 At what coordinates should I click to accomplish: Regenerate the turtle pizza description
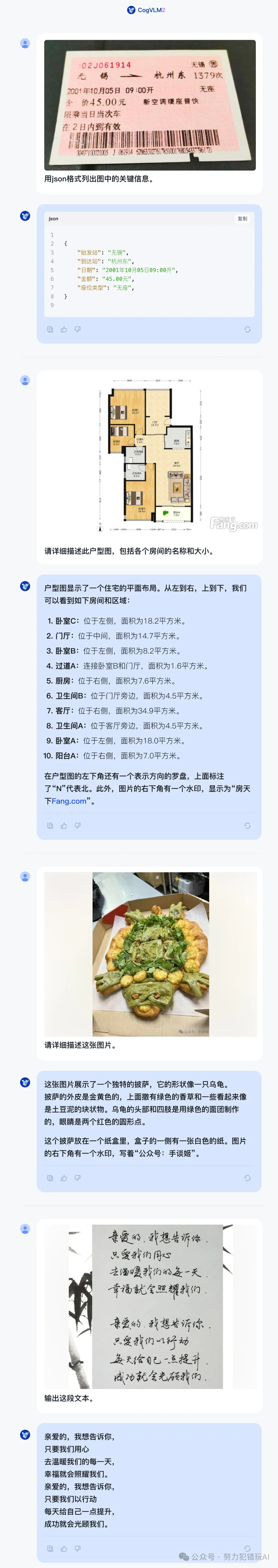point(247,1178)
